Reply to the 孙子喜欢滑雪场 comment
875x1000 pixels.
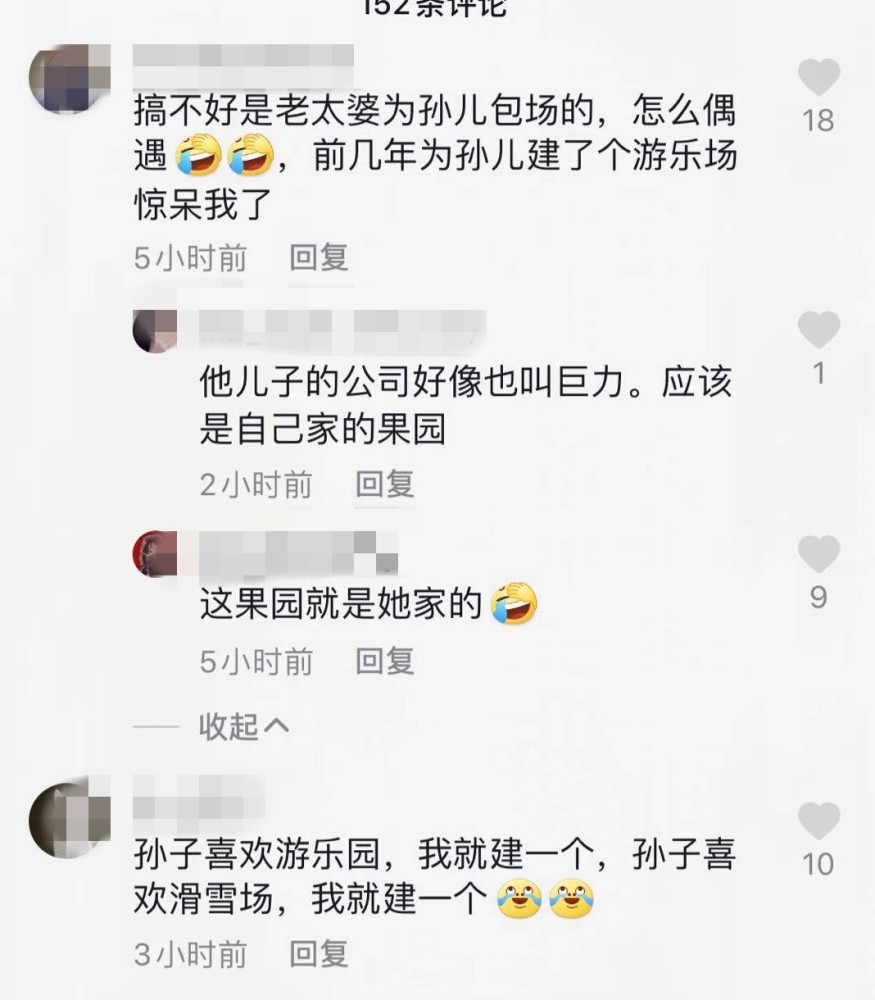[319, 954]
